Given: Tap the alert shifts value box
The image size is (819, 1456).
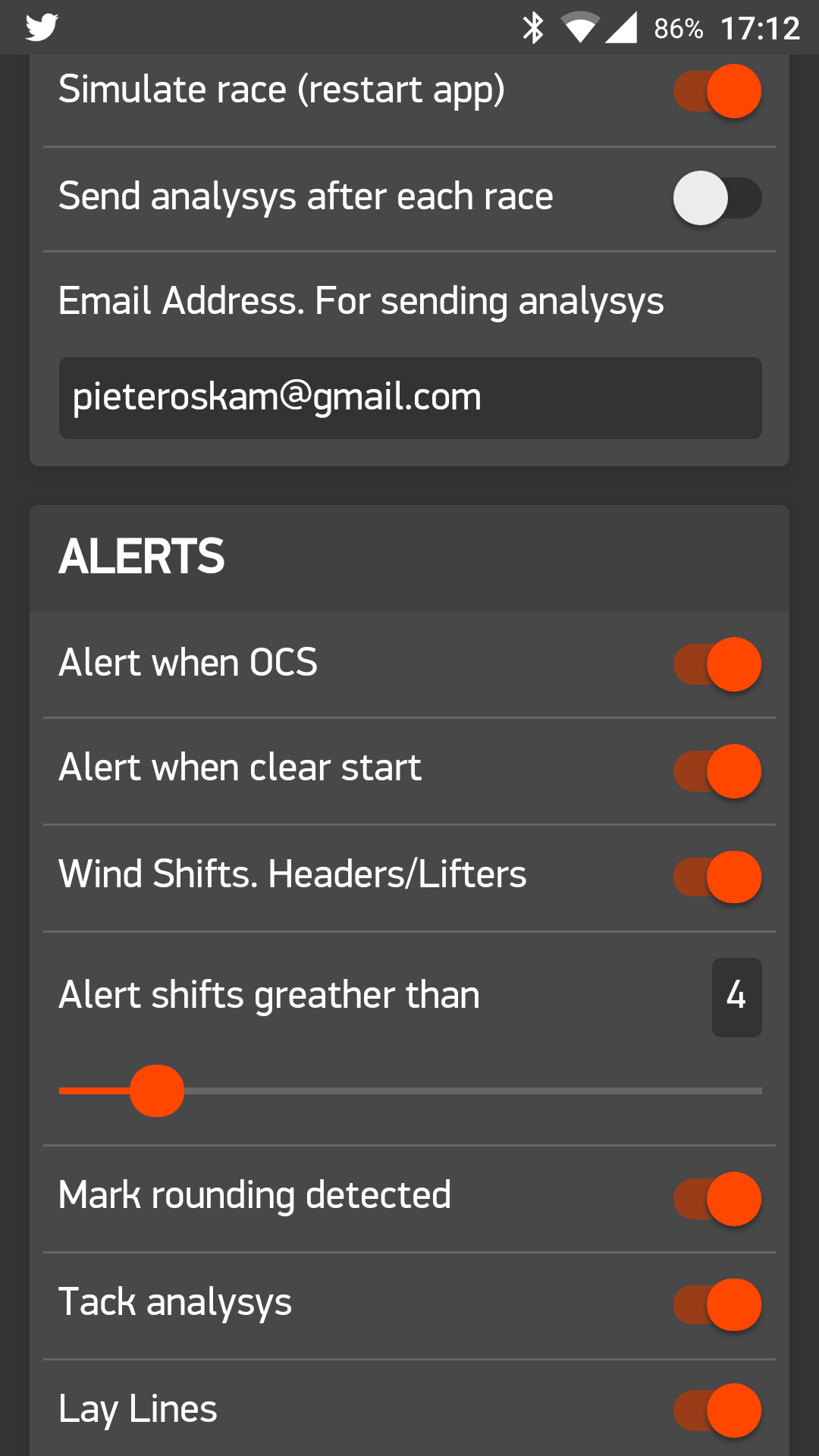Looking at the screenshot, I should [736, 996].
